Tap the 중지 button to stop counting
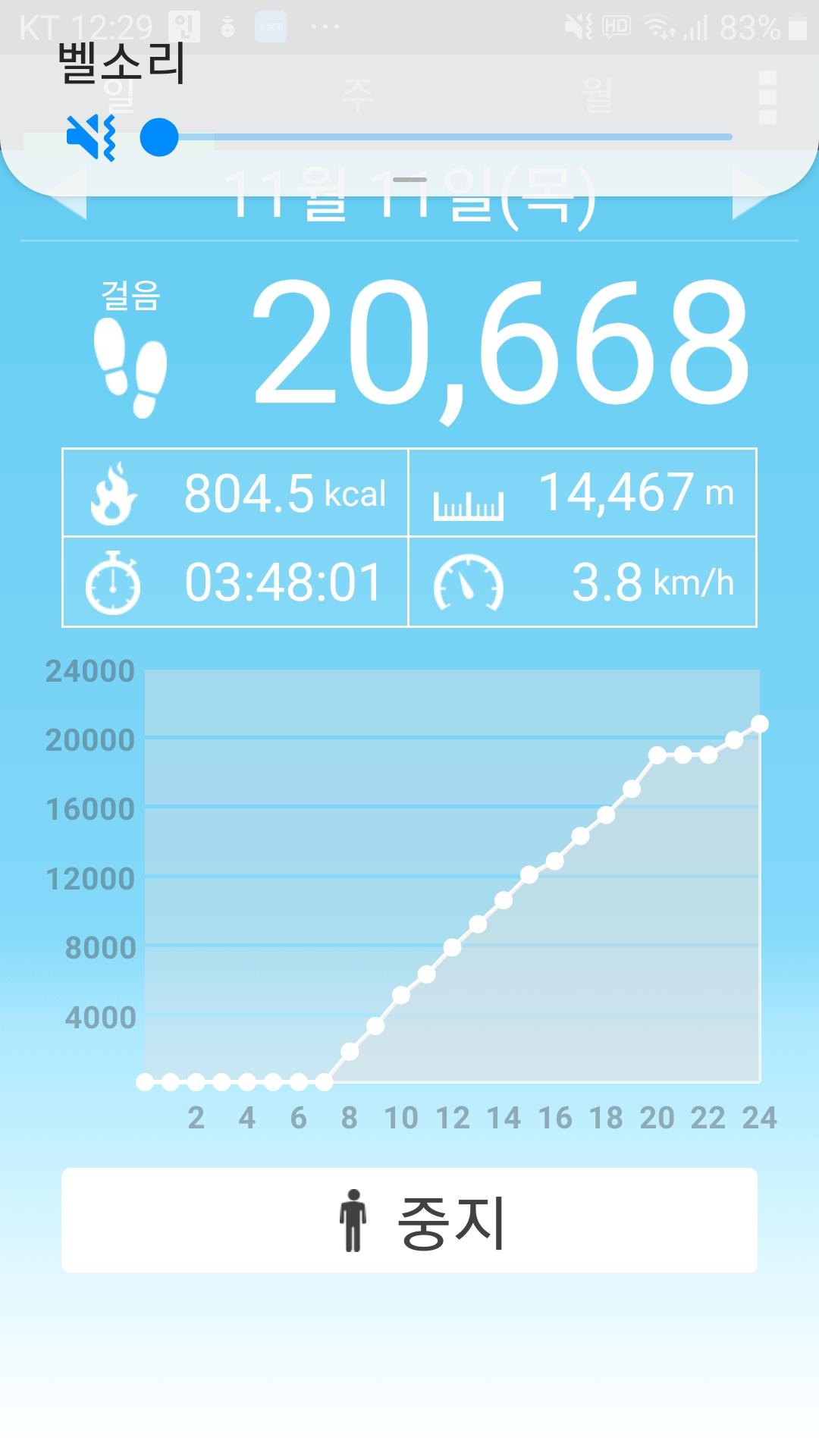Image resolution: width=819 pixels, height=1456 pixels. pyautogui.click(x=409, y=1220)
